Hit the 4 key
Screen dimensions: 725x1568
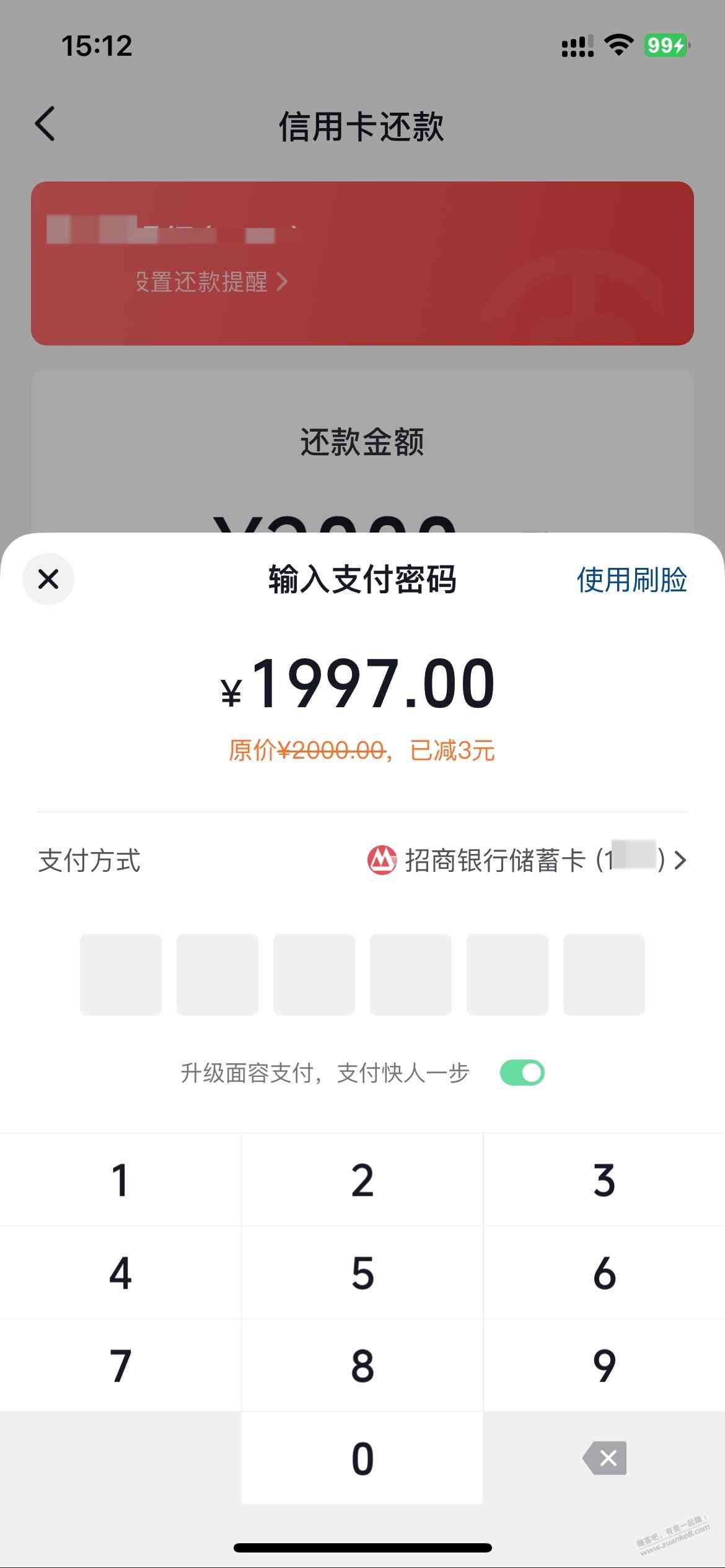120,1273
